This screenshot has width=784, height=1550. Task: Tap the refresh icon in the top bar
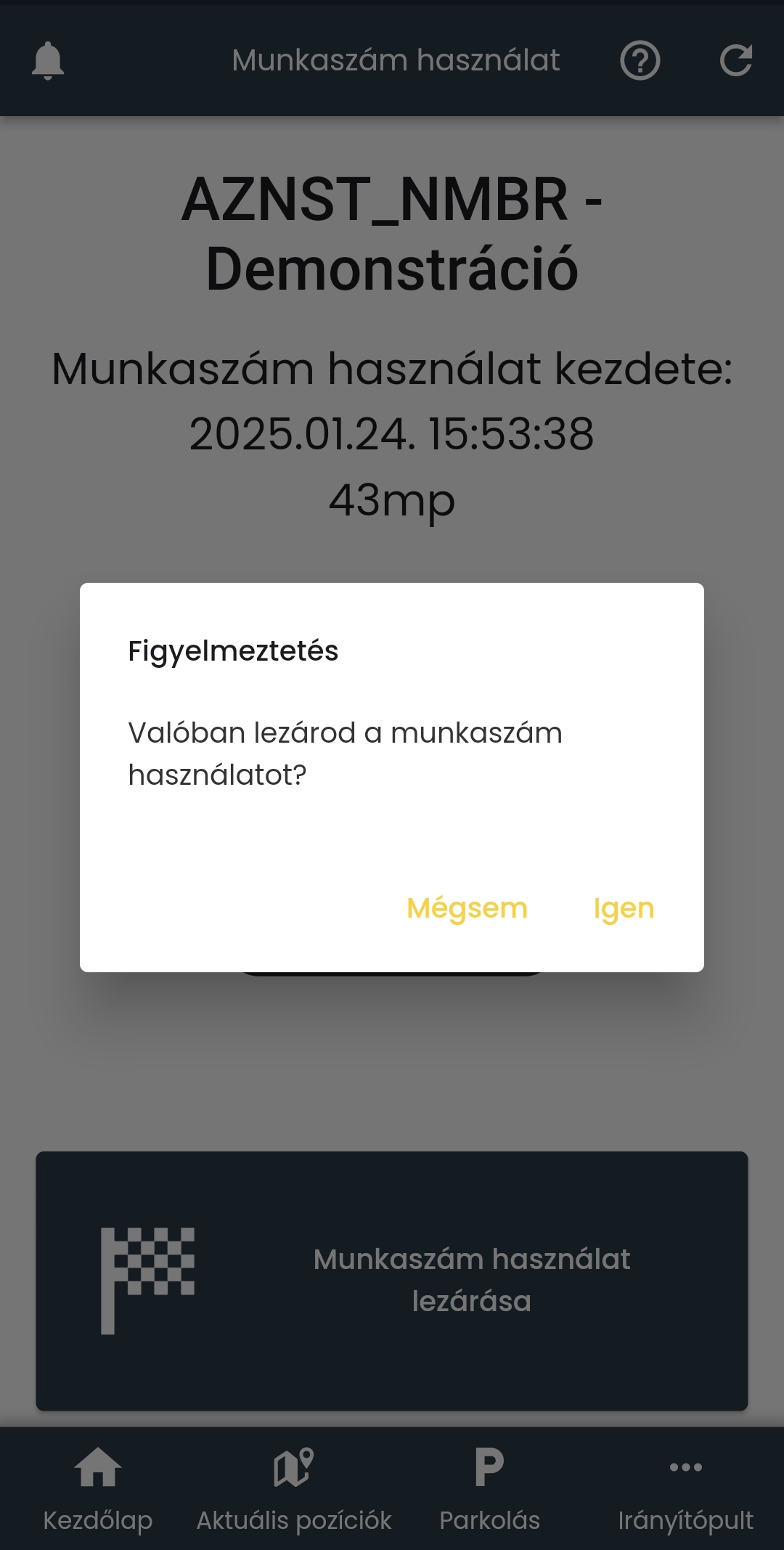pyautogui.click(x=735, y=60)
